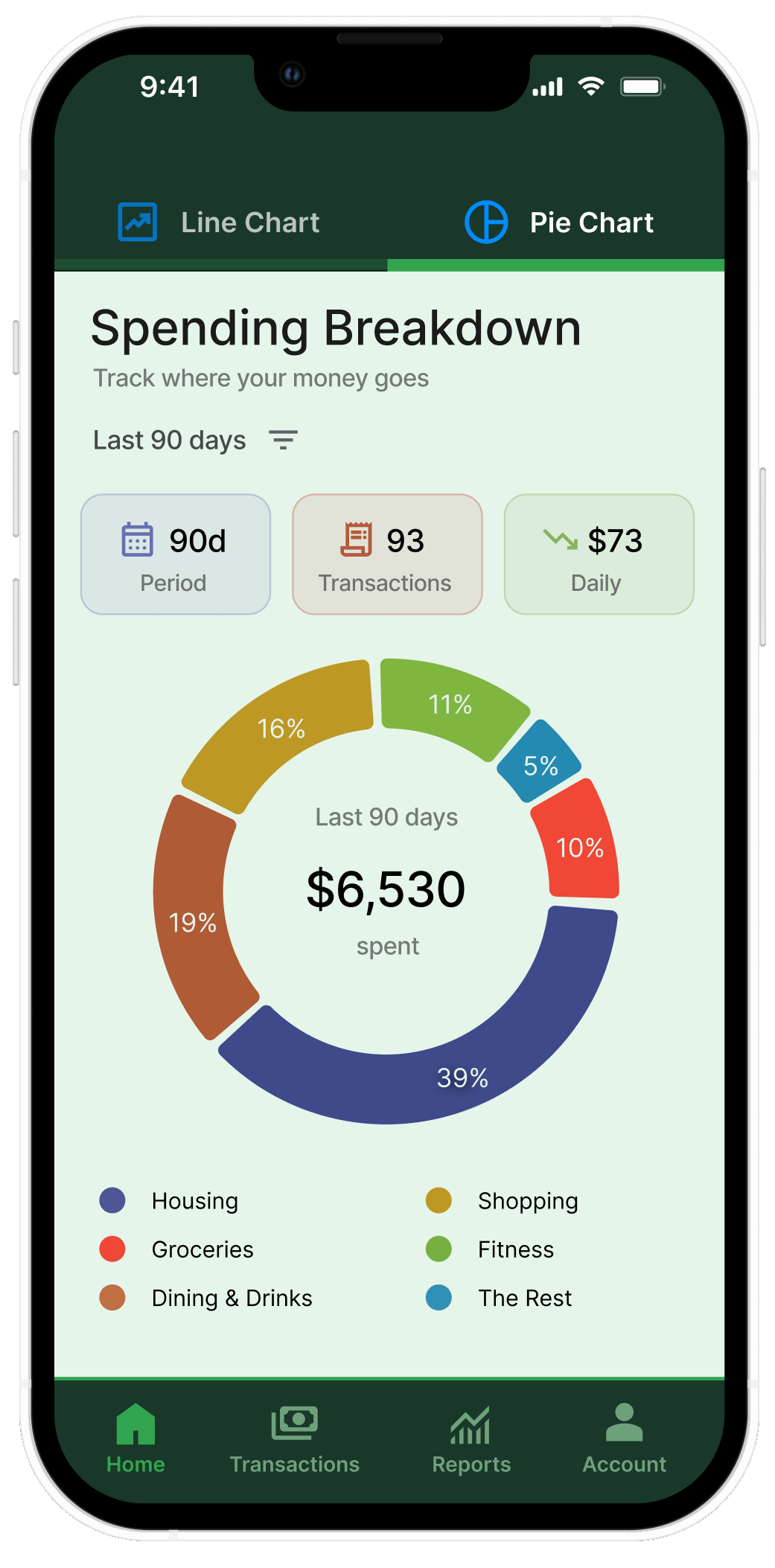
Task: Tap the $73 Daily card
Action: [599, 554]
